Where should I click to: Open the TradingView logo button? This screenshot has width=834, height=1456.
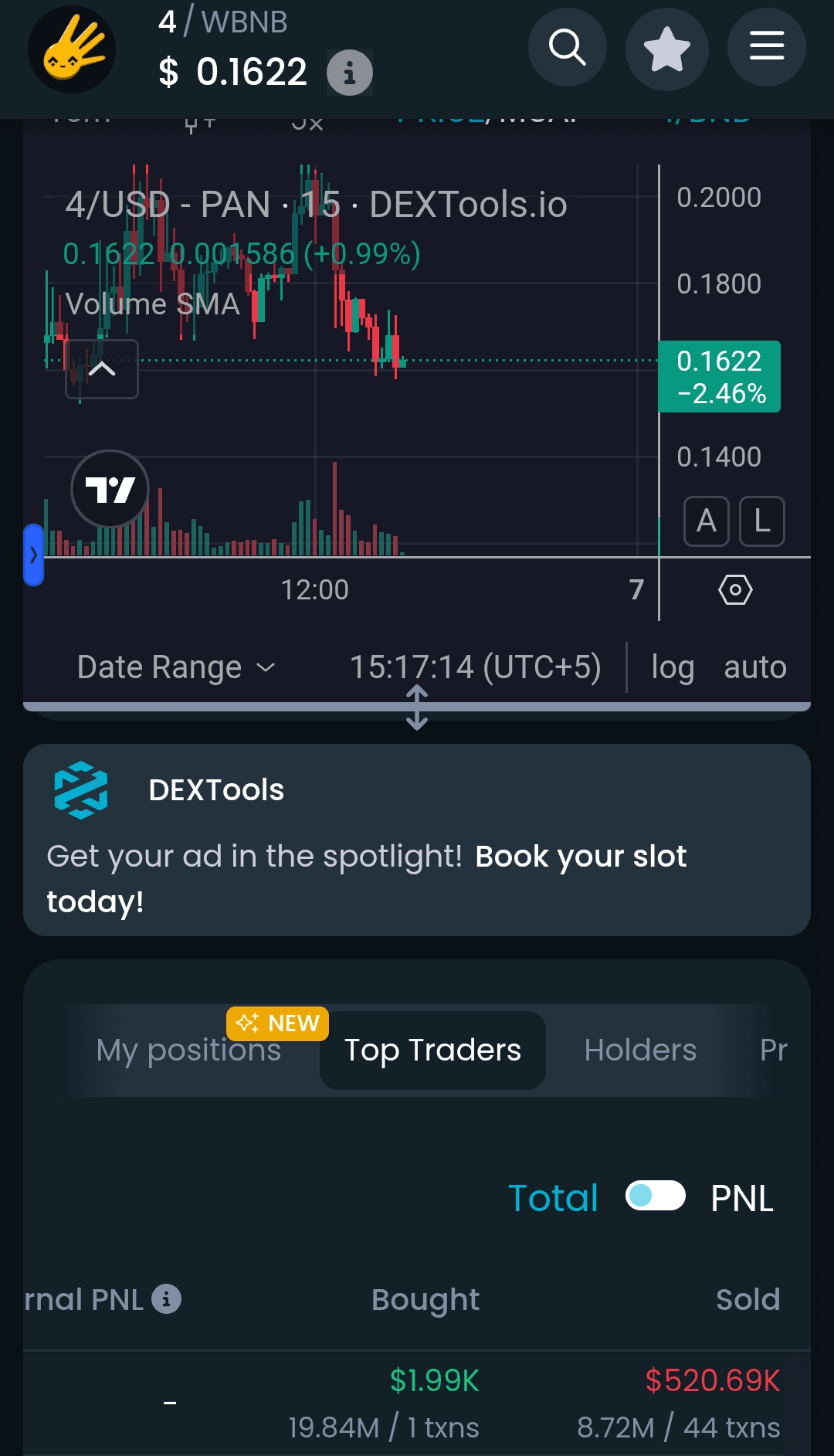click(110, 489)
